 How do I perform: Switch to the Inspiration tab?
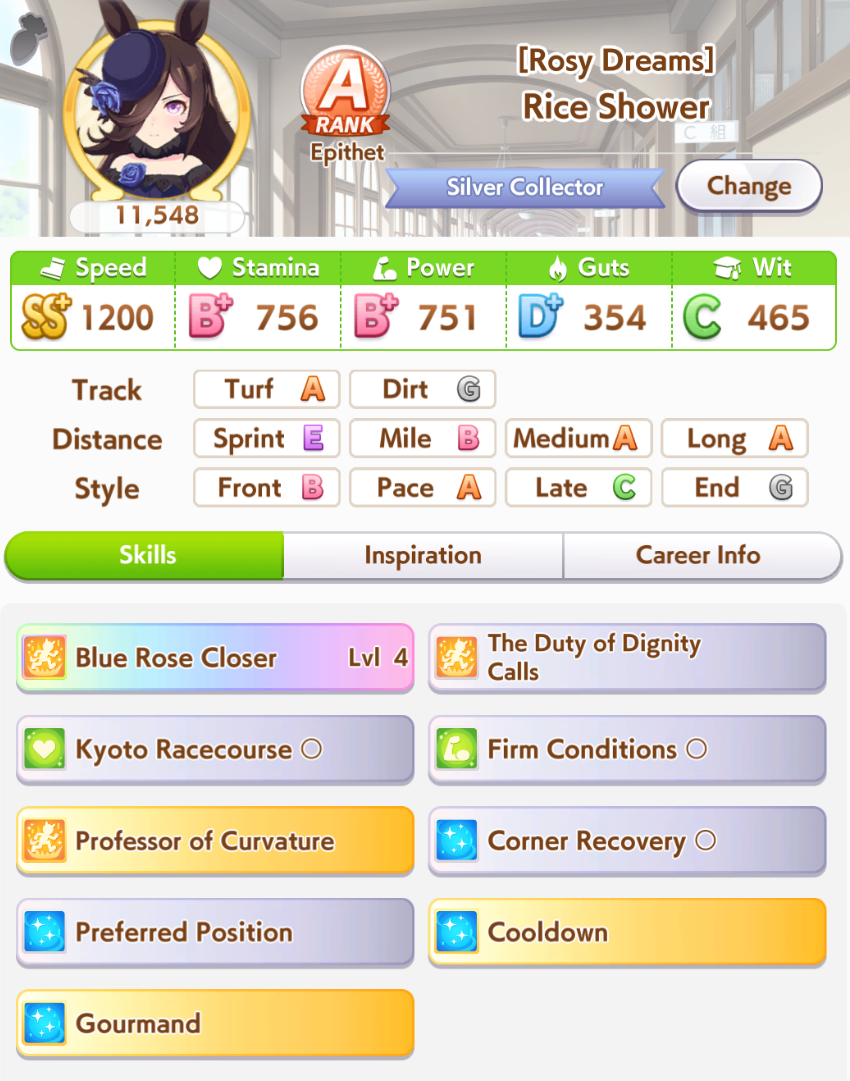pyautogui.click(x=423, y=556)
